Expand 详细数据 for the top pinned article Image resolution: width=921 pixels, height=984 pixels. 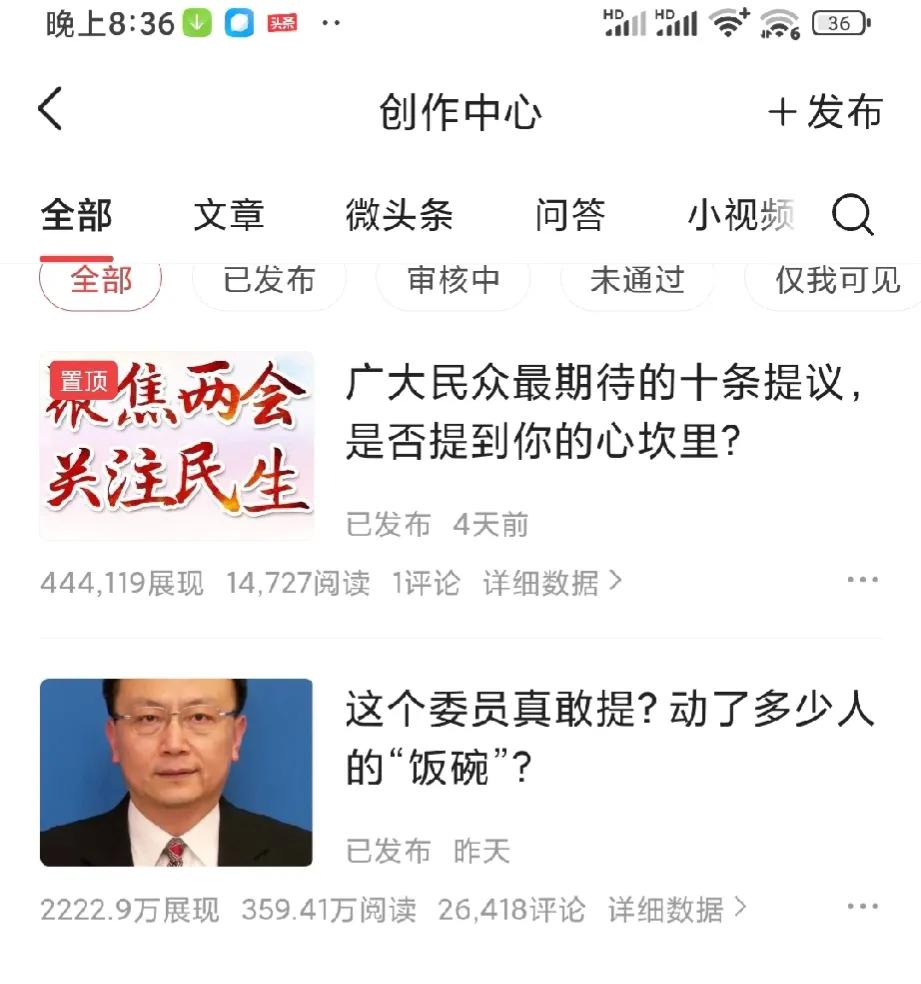(x=546, y=583)
